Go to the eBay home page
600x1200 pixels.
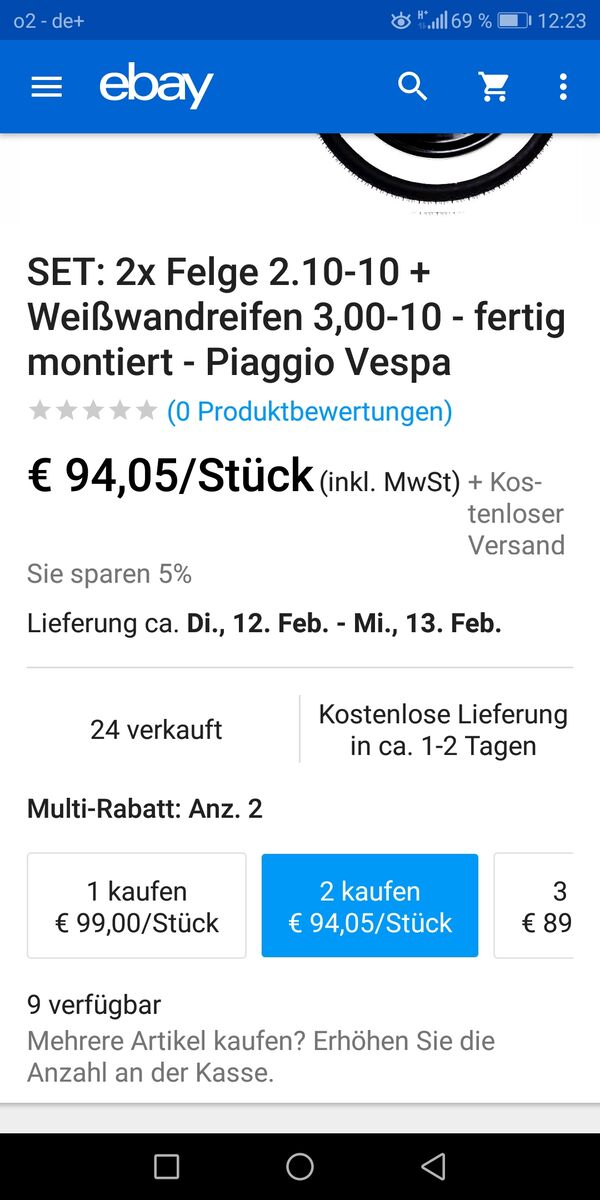(156, 87)
